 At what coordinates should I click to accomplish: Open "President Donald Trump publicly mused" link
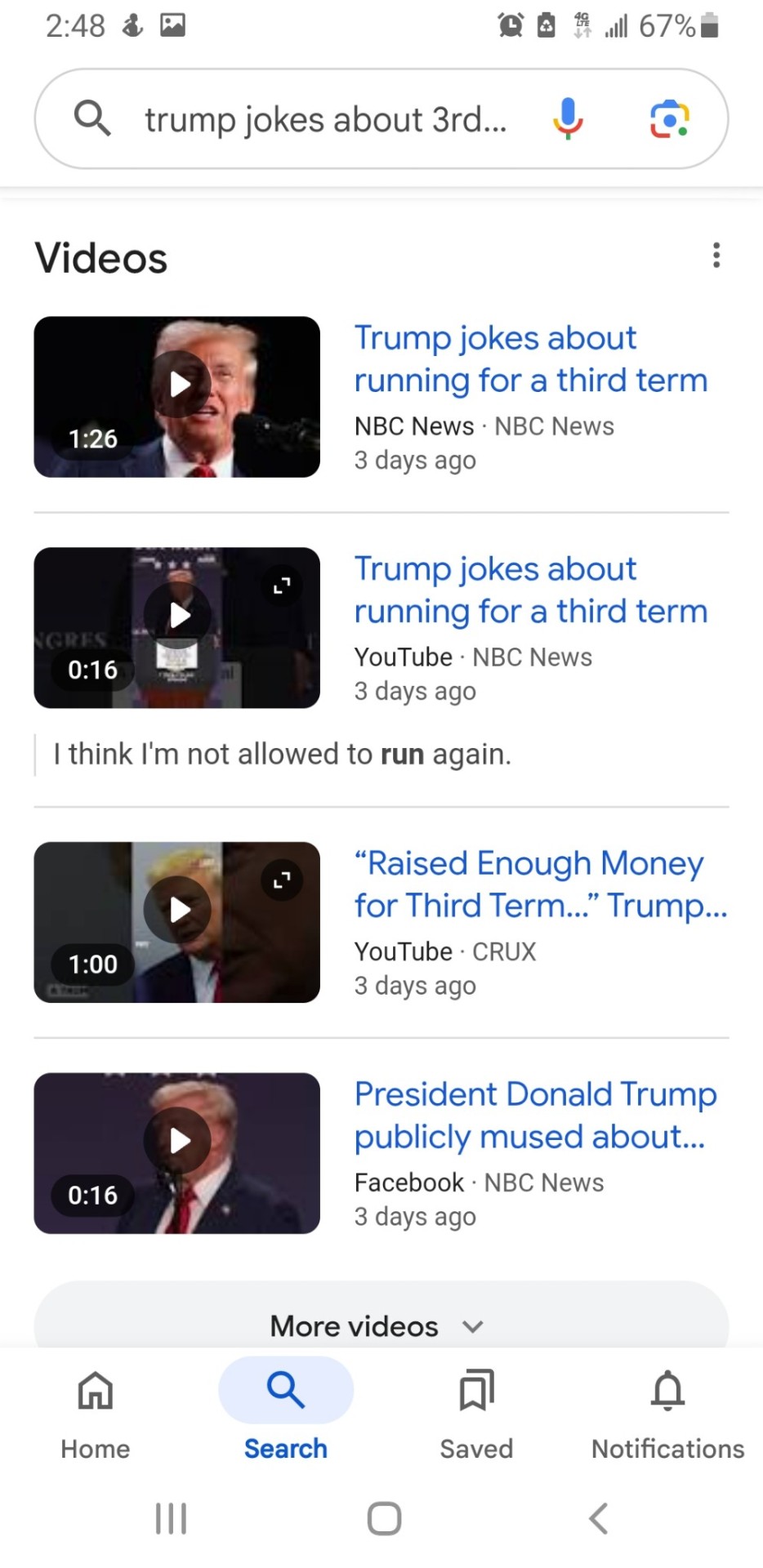535,1116
